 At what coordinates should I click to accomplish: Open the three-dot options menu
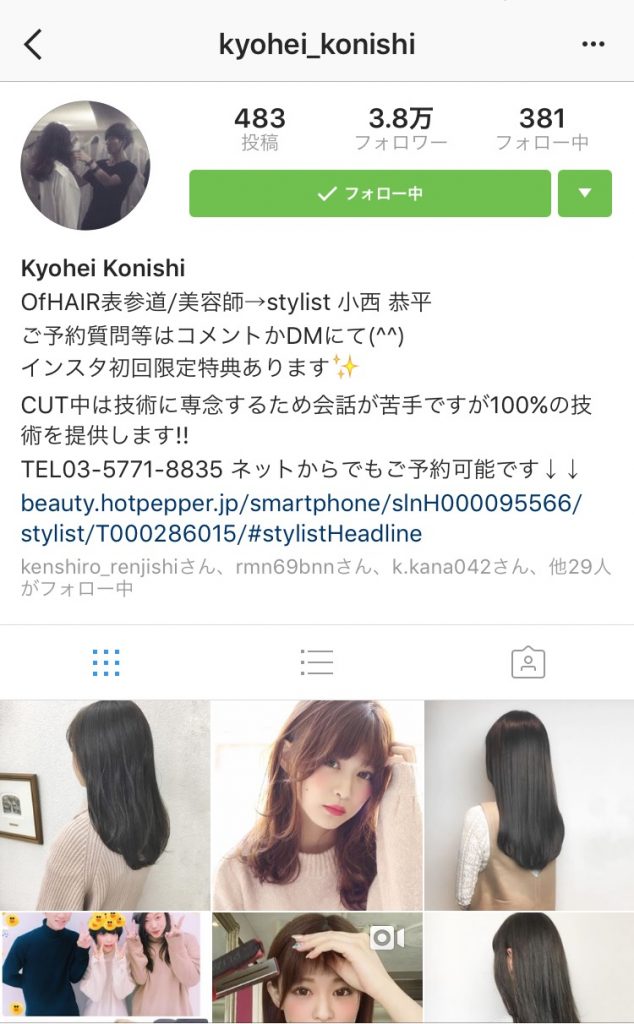tap(593, 45)
